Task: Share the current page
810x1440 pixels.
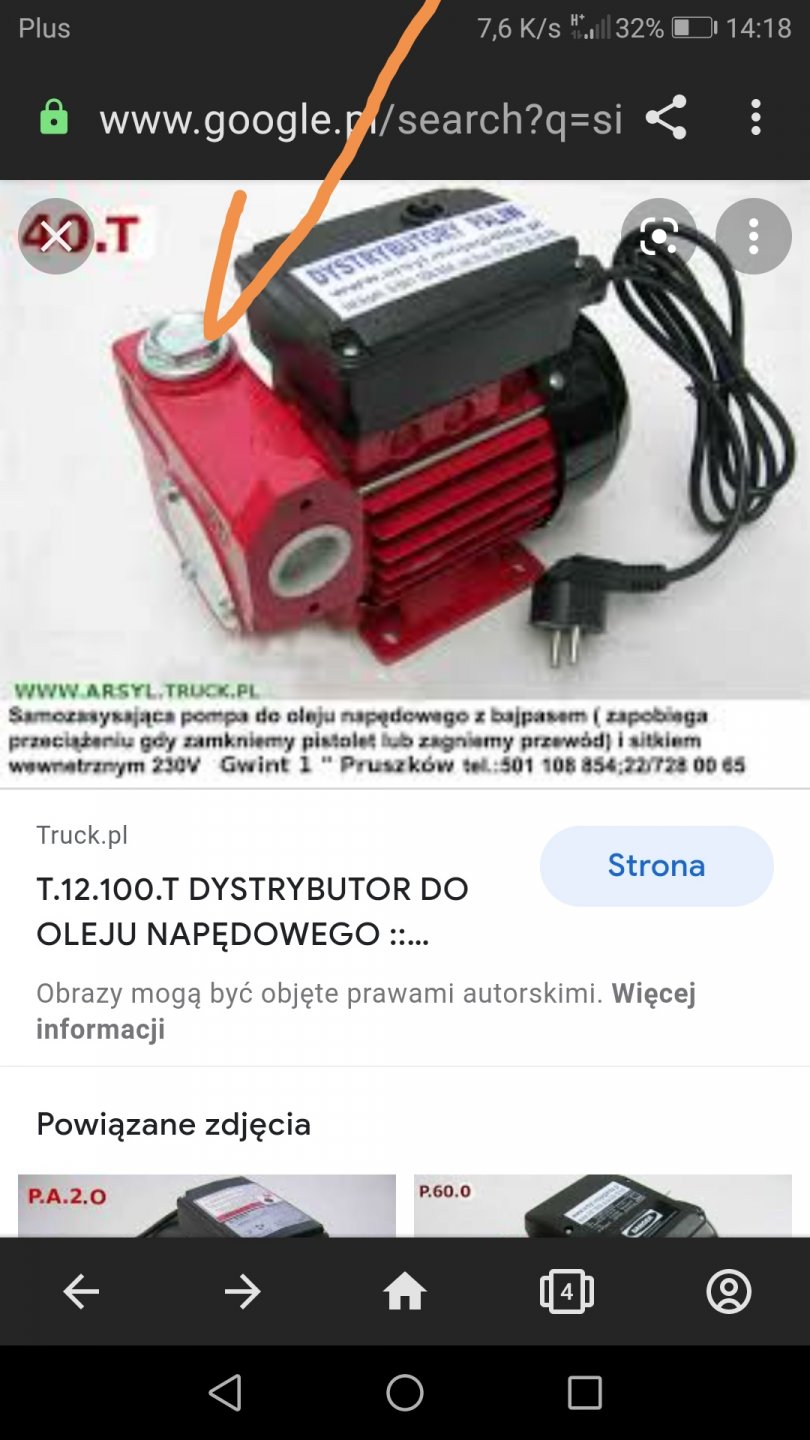Action: 666,118
